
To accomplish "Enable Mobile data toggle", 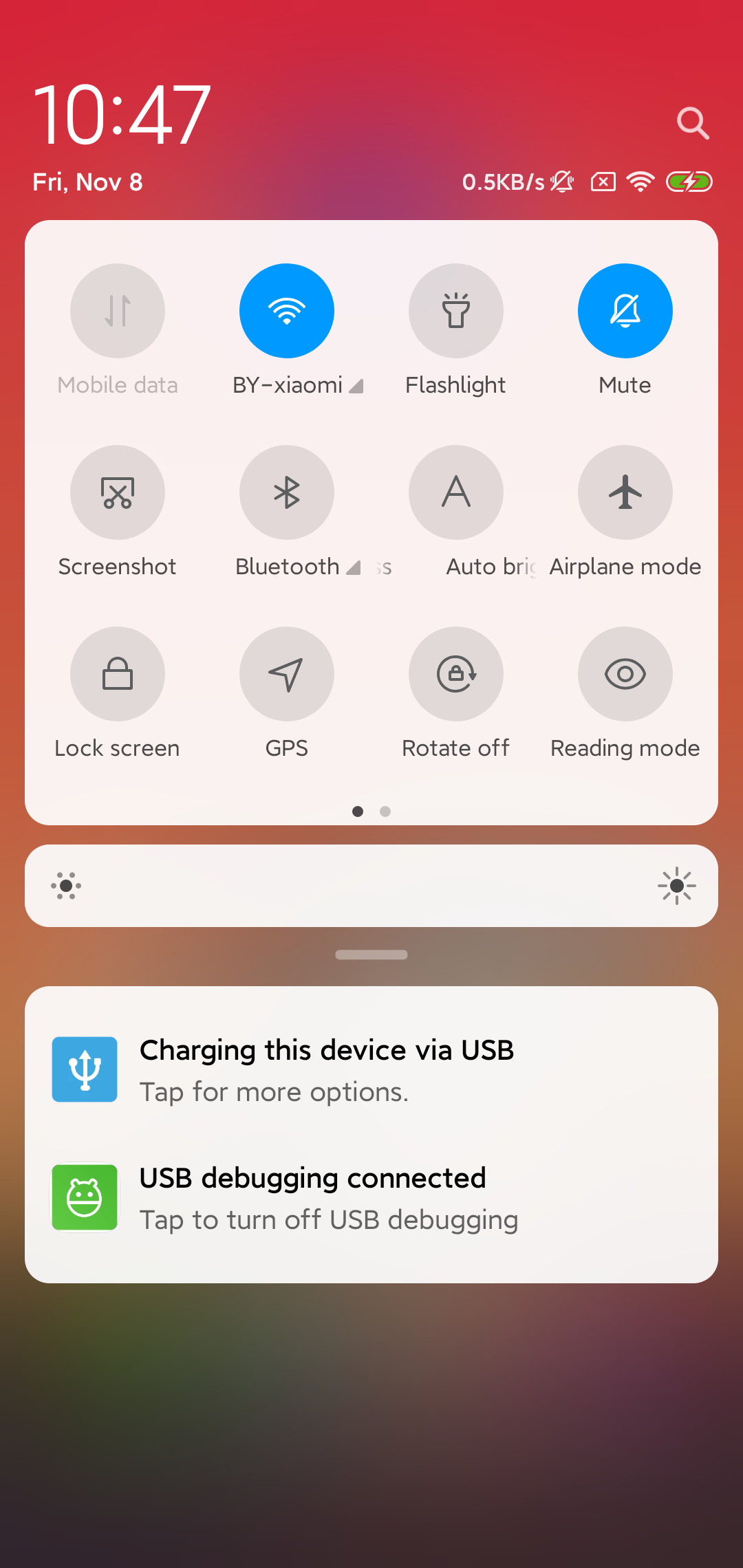I will (x=118, y=311).
